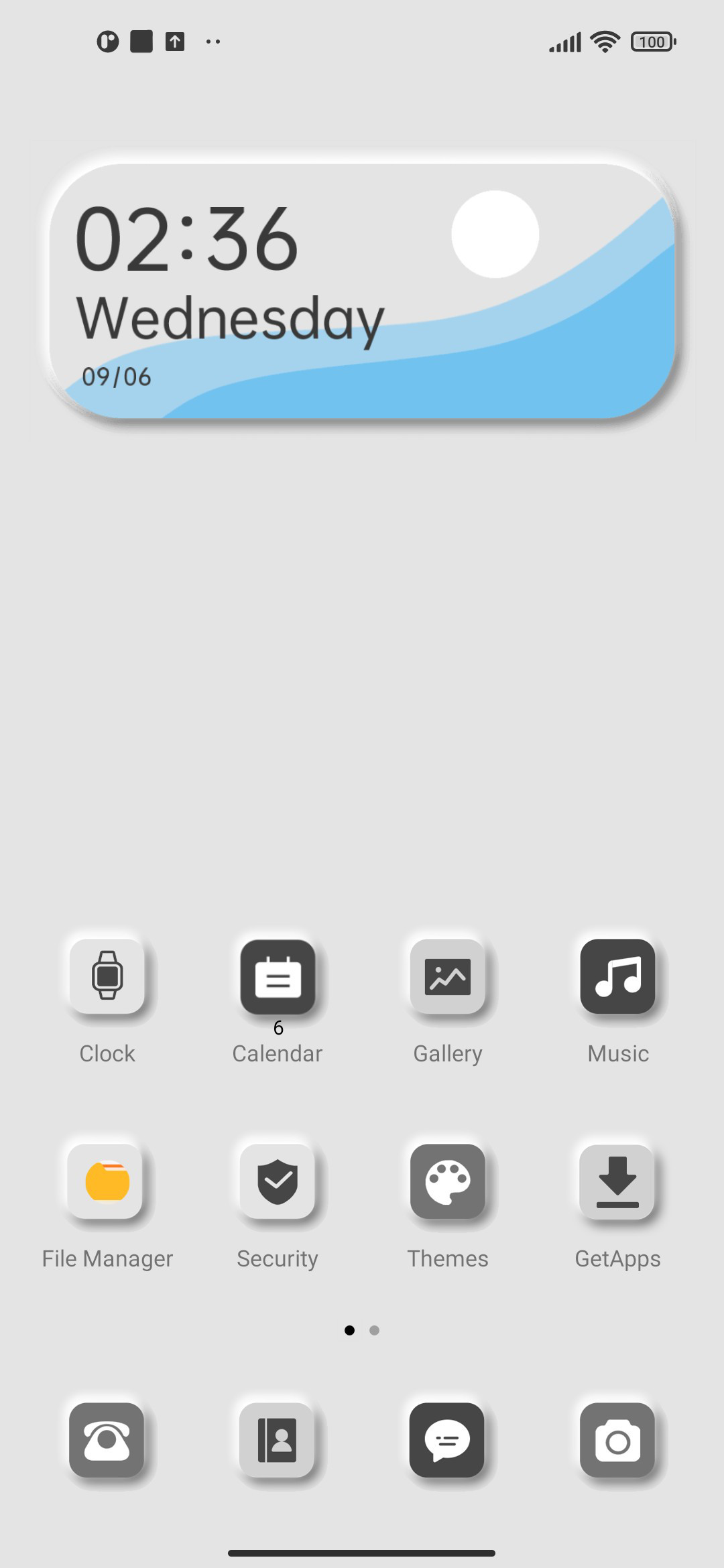This screenshot has width=724, height=1568.
Task: Go to the second home page dot
Action: coord(375,1330)
